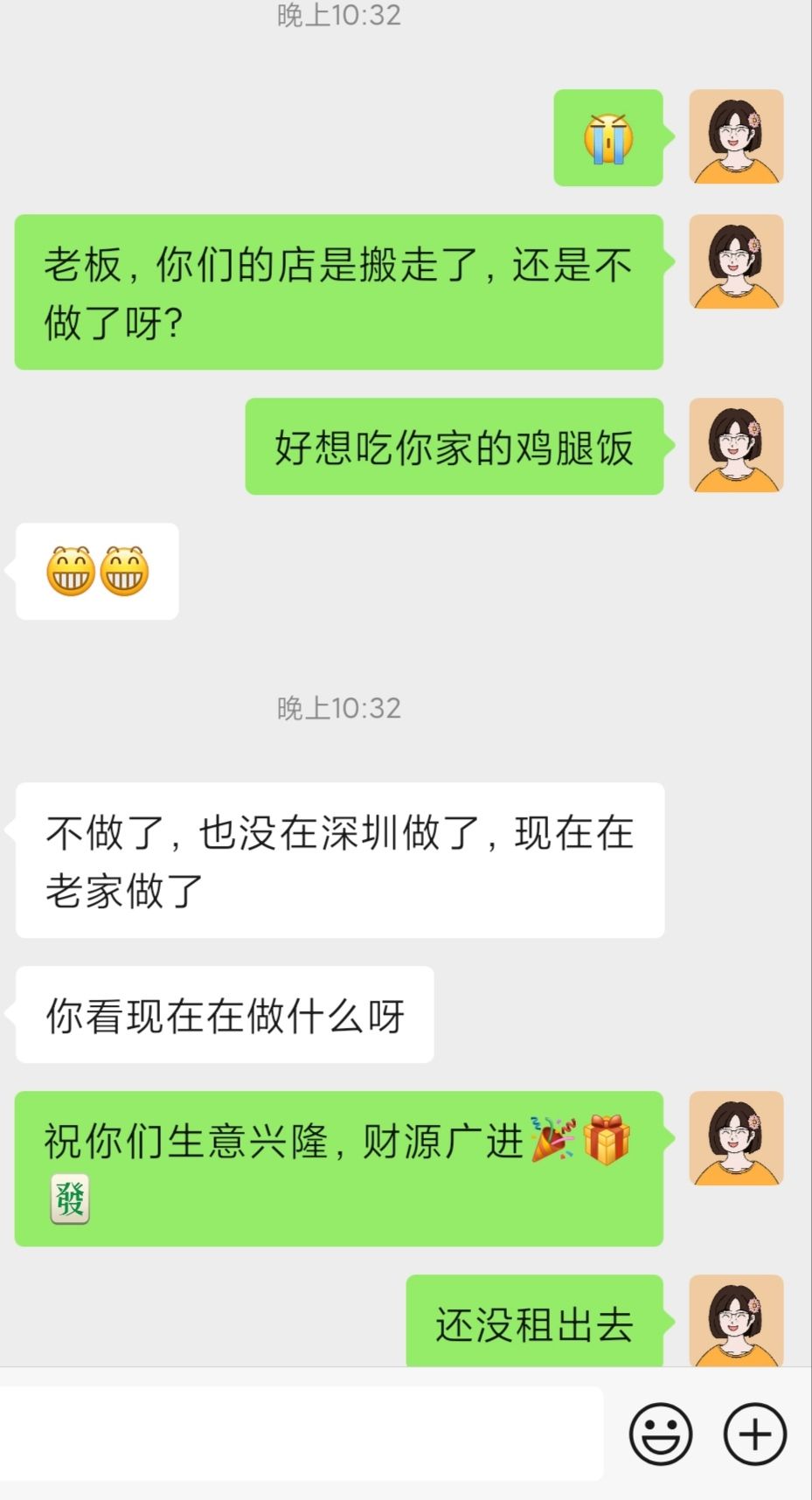812x1500 pixels.
Task: Open the plus attachment menu
Action: 755,1434
